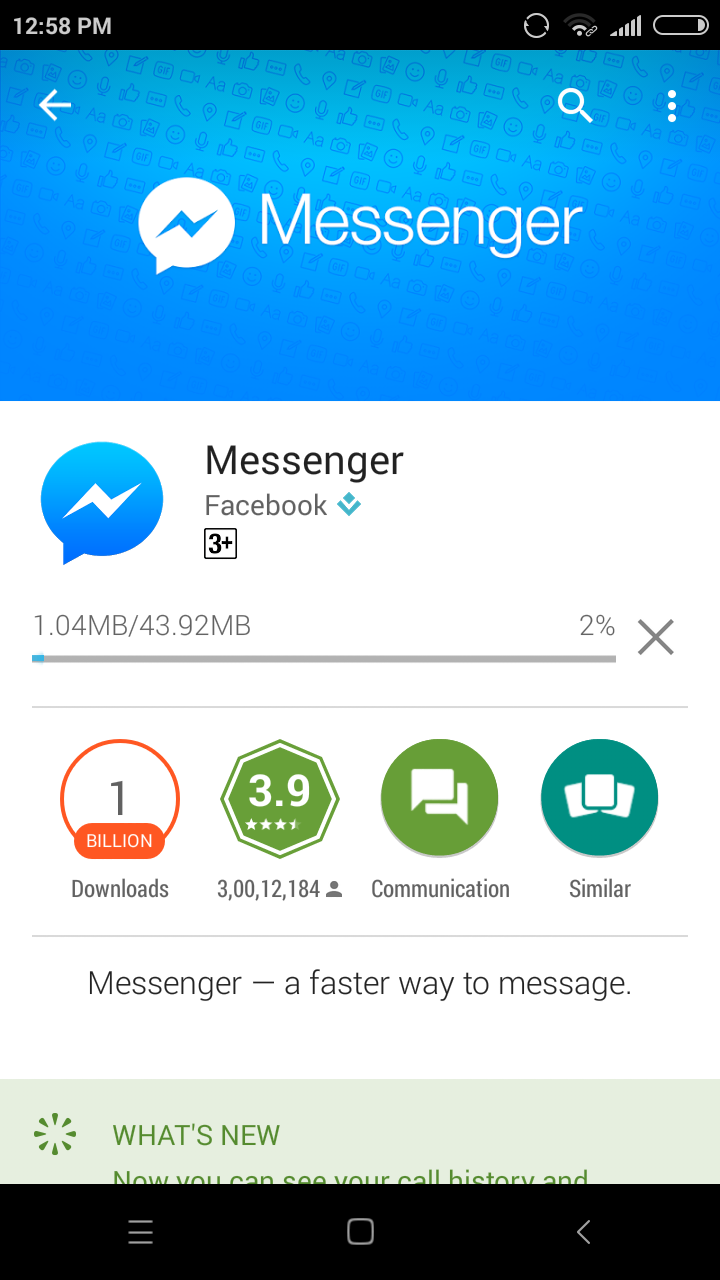The height and width of the screenshot is (1280, 720).
Task: Open Similar apps via the teal icon
Action: tap(599, 797)
